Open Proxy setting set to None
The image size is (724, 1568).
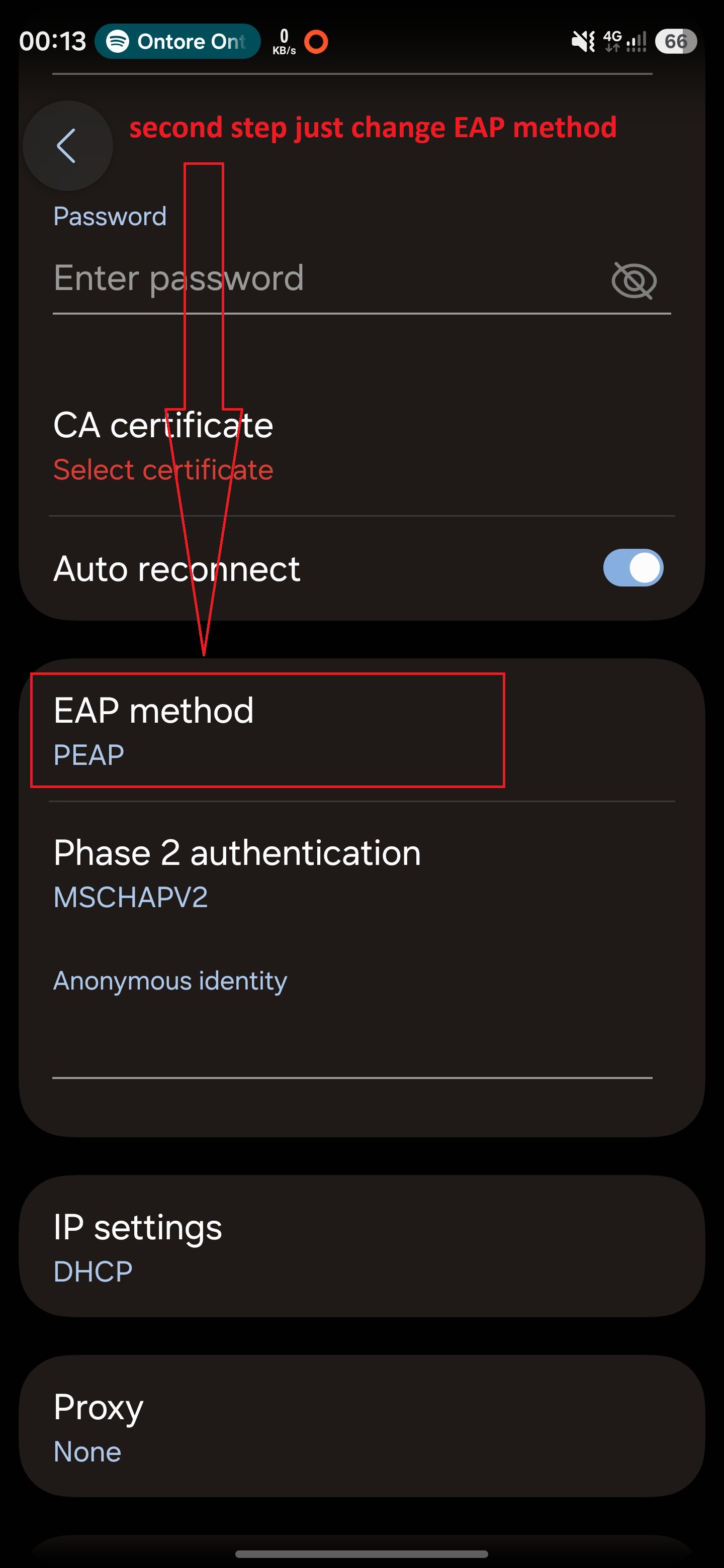point(361,1427)
